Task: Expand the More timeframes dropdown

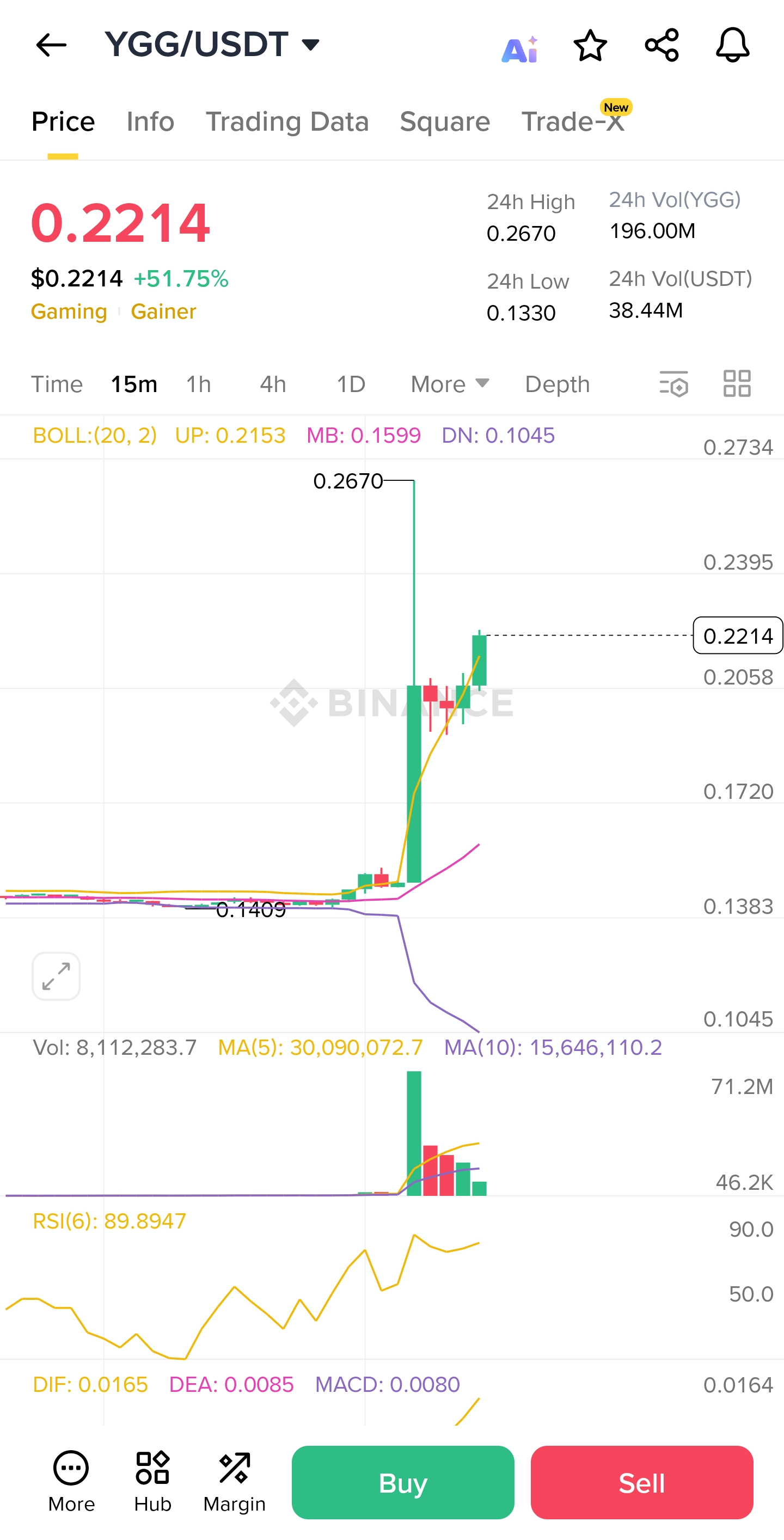Action: 448,384
